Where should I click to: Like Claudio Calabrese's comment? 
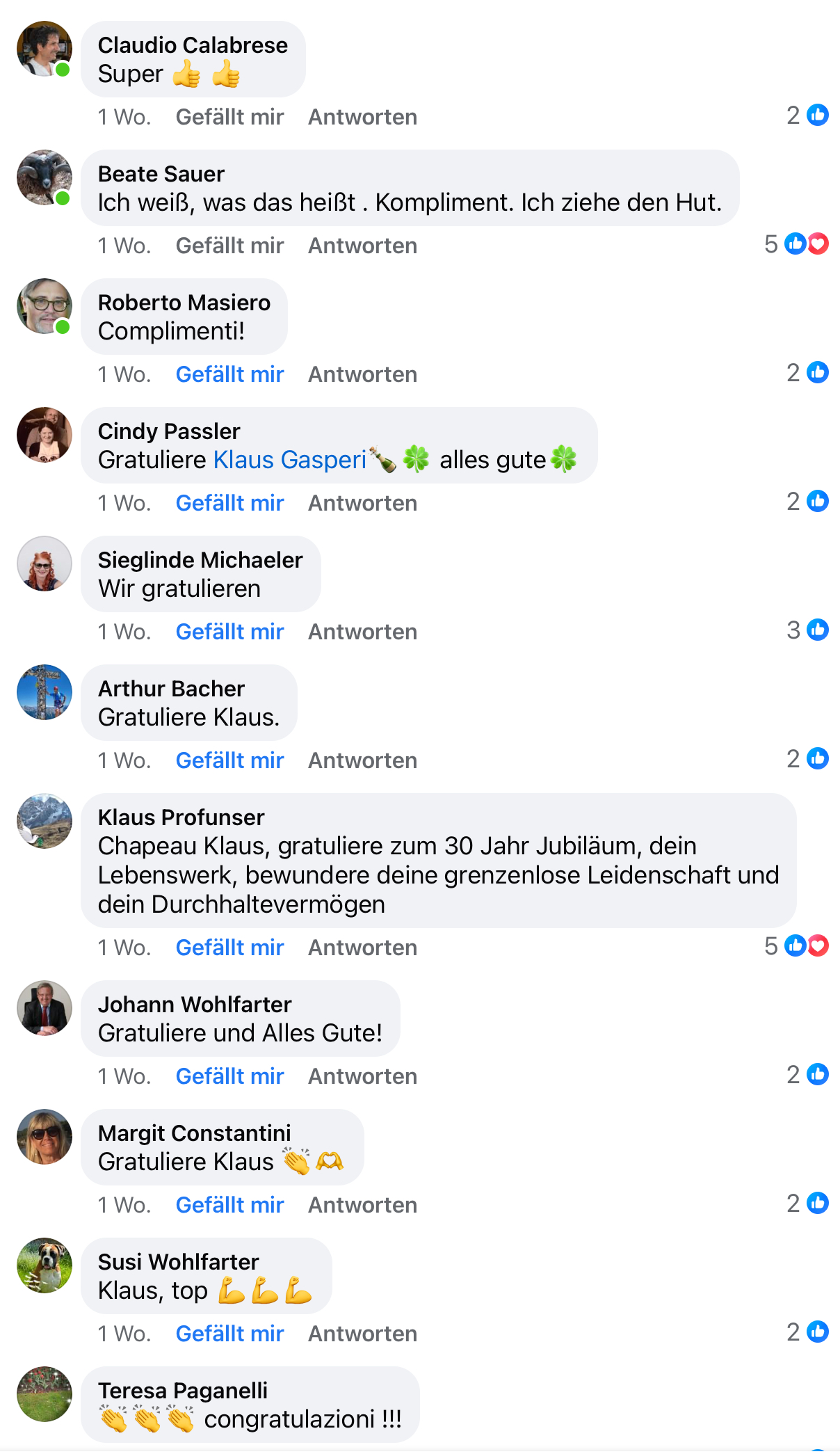[x=229, y=117]
